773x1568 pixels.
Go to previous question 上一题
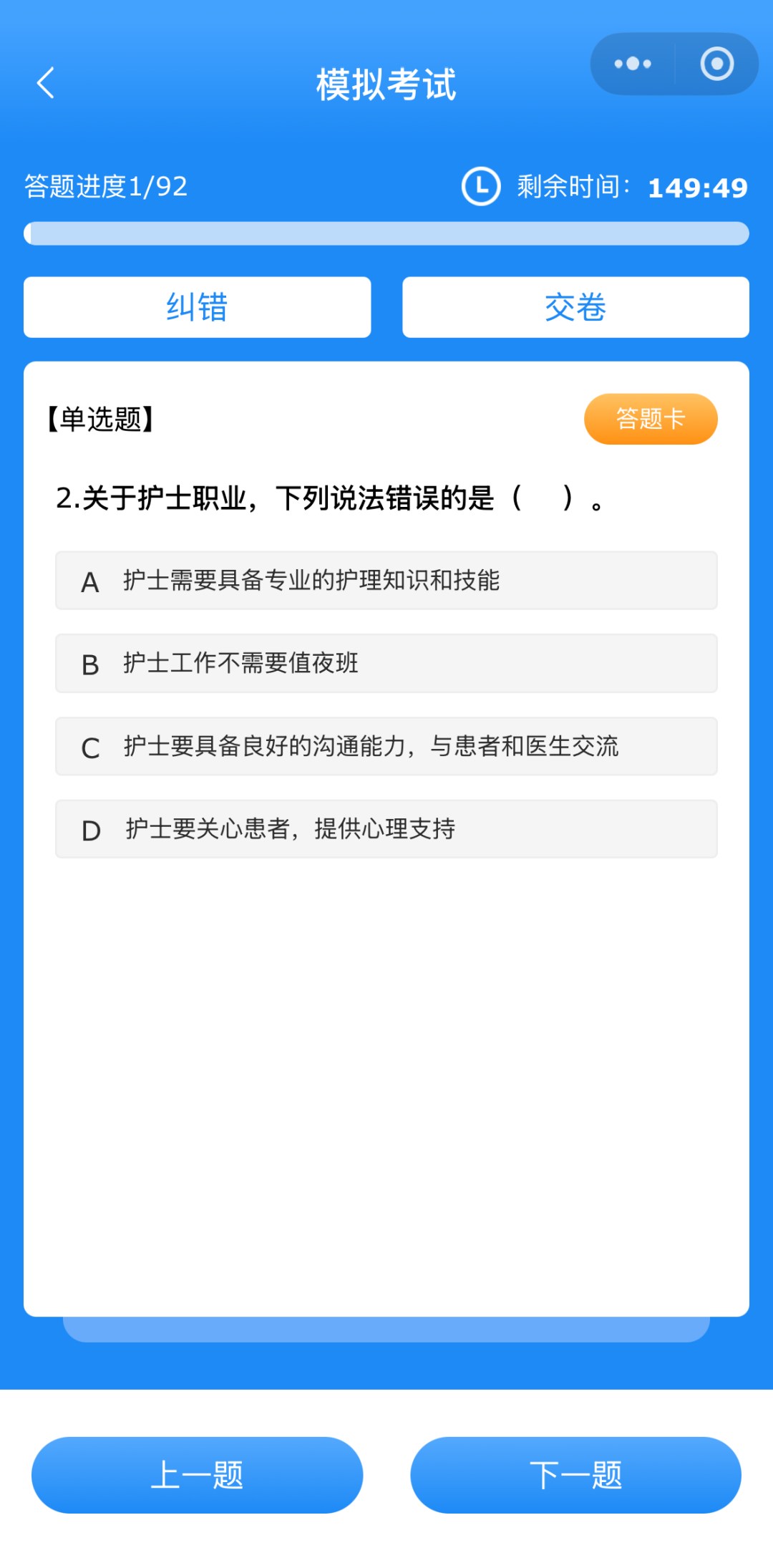pos(197,1475)
